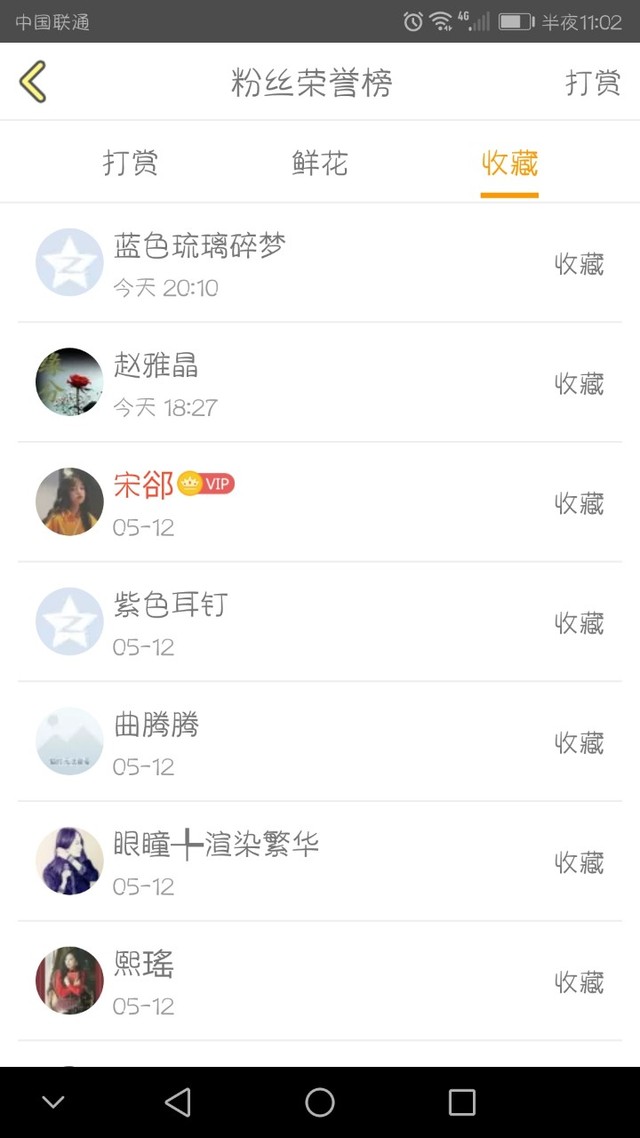Open 蓝色琉璃碎梦's row
Viewport: 640px width, 1138px height.
coord(320,263)
